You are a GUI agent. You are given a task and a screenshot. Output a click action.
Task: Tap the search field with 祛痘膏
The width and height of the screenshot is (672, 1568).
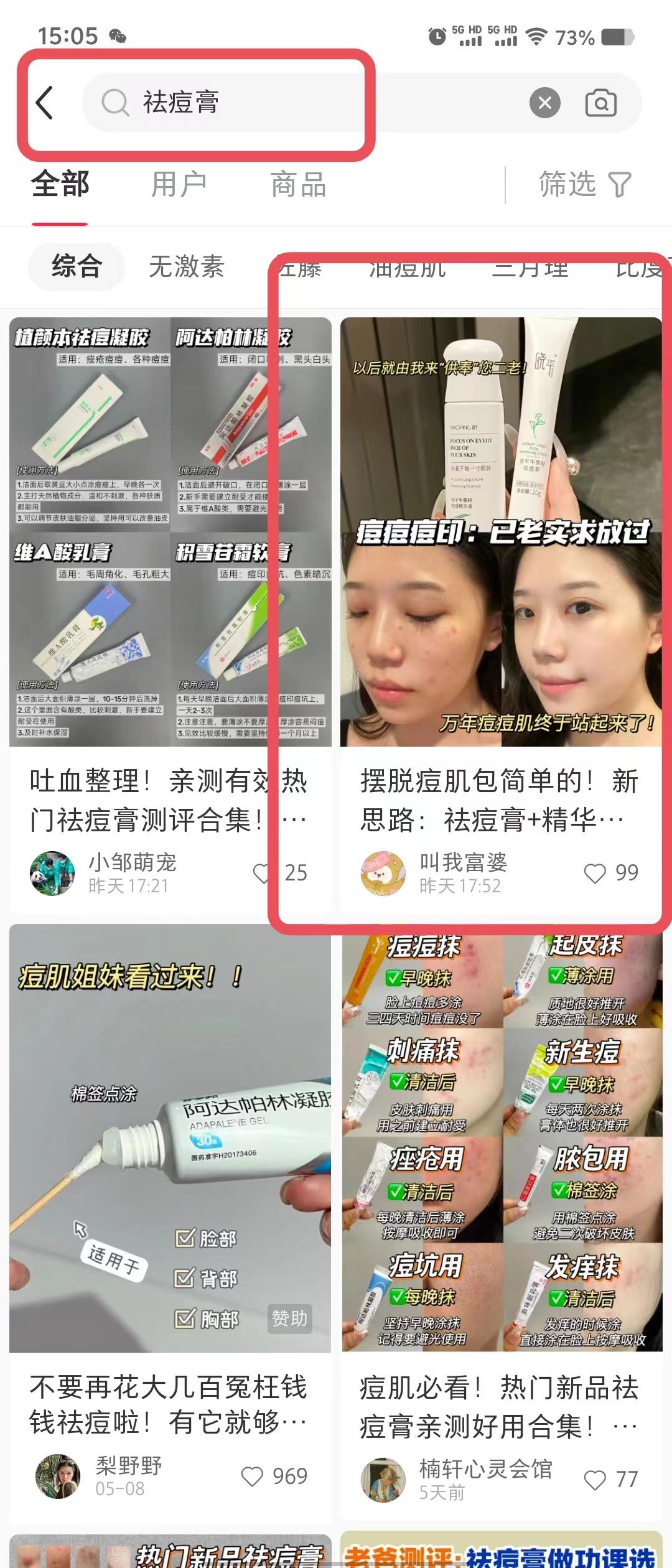(x=299, y=103)
